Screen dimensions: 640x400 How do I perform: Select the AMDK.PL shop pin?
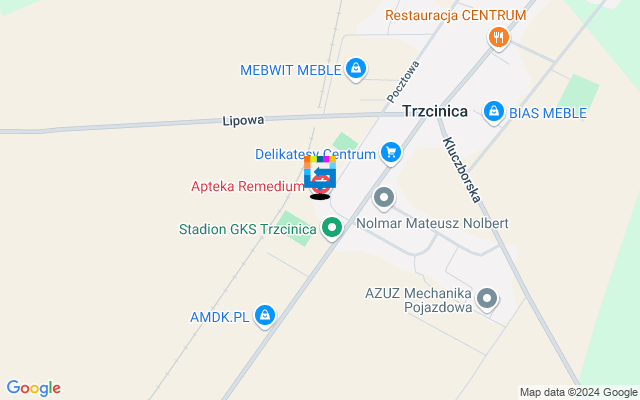pyautogui.click(x=264, y=316)
